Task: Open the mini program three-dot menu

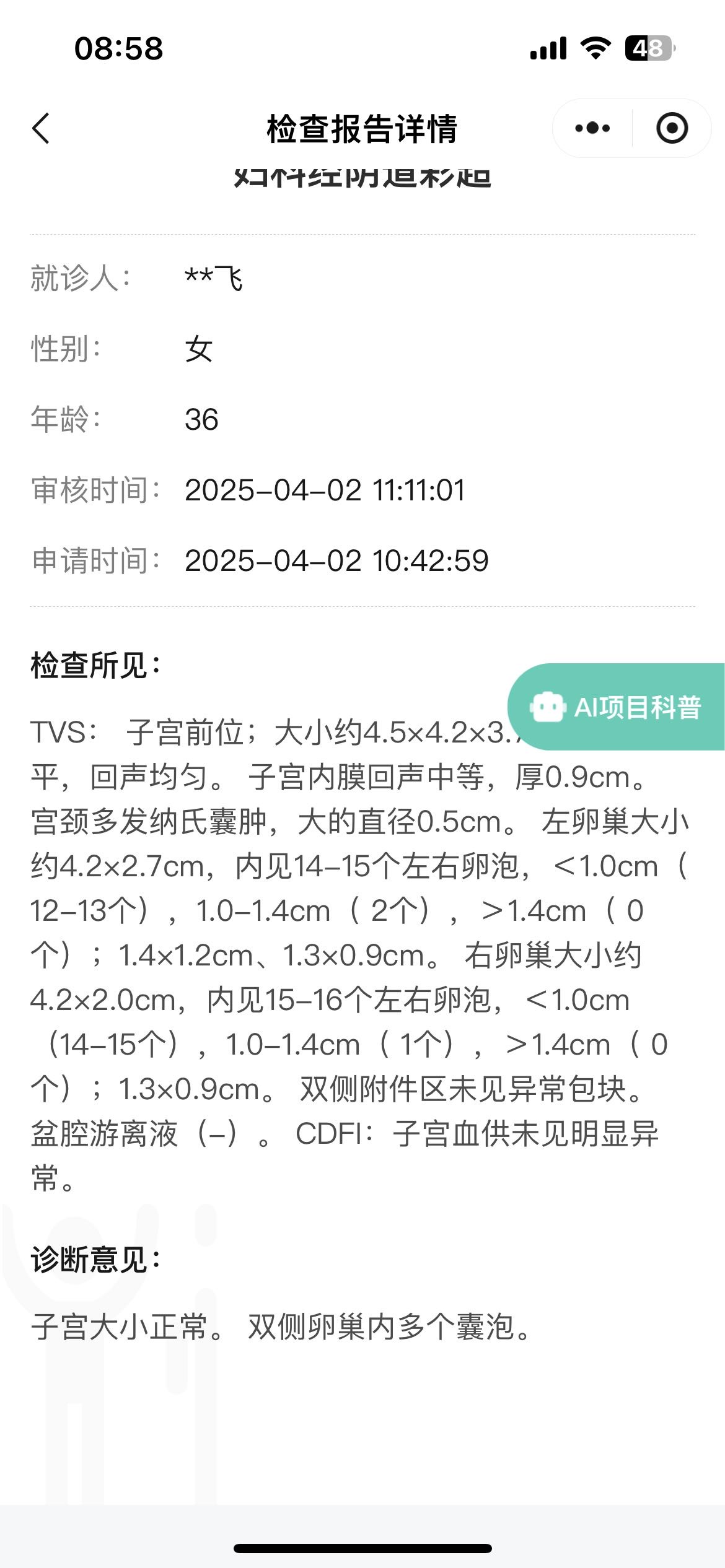Action: pos(592,128)
